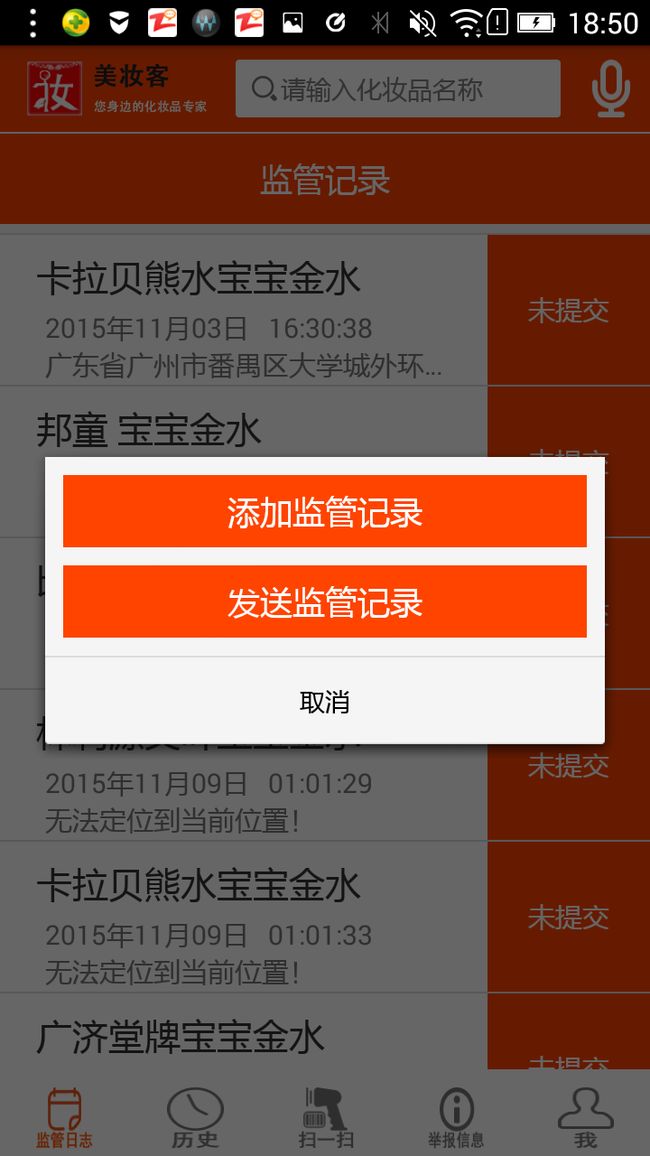Viewport: 650px width, 1156px height.
Task: Open the 请输入化妆品名称 search box
Action: click(398, 88)
